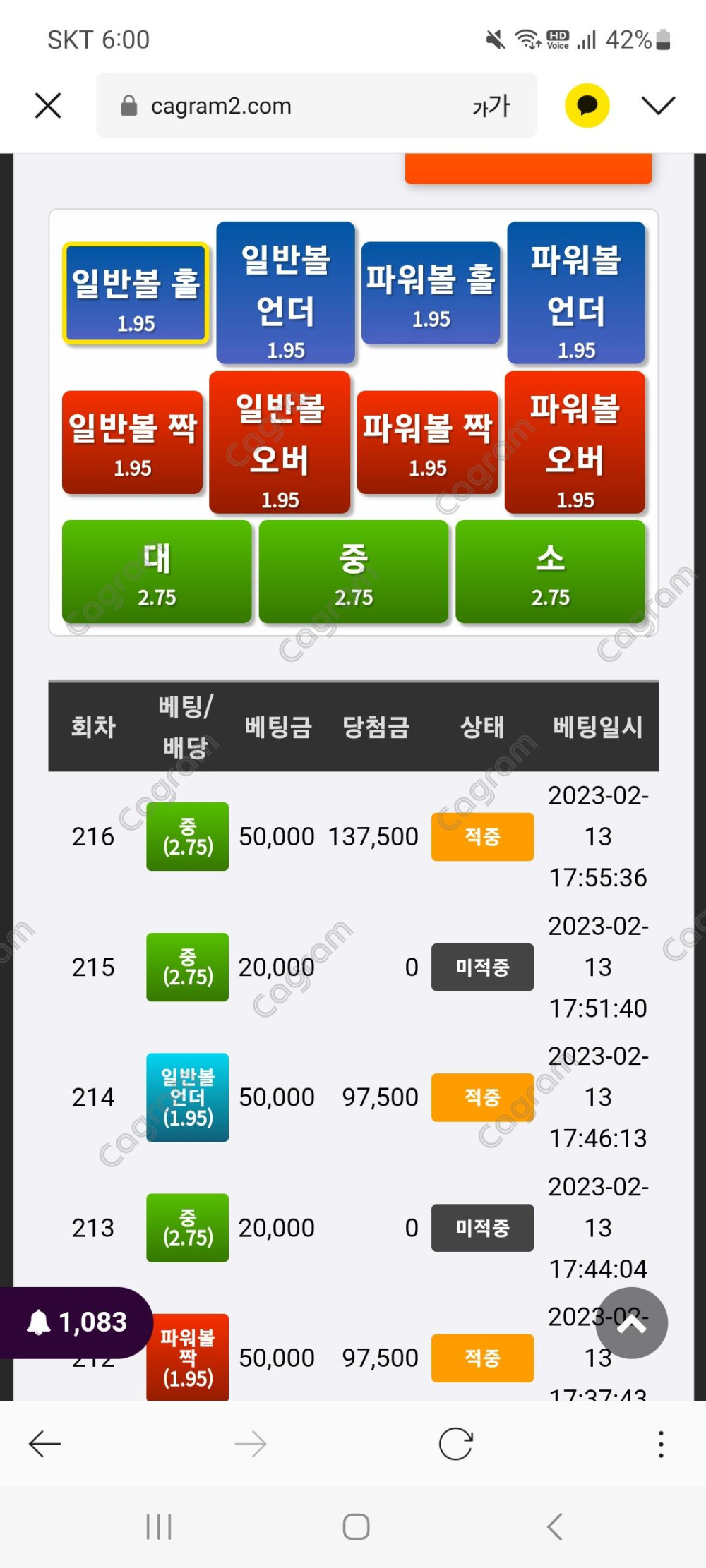Choose 파워볼 오버 1.95 bet
Image resolution: width=706 pixels, height=1568 pixels.
tap(575, 442)
